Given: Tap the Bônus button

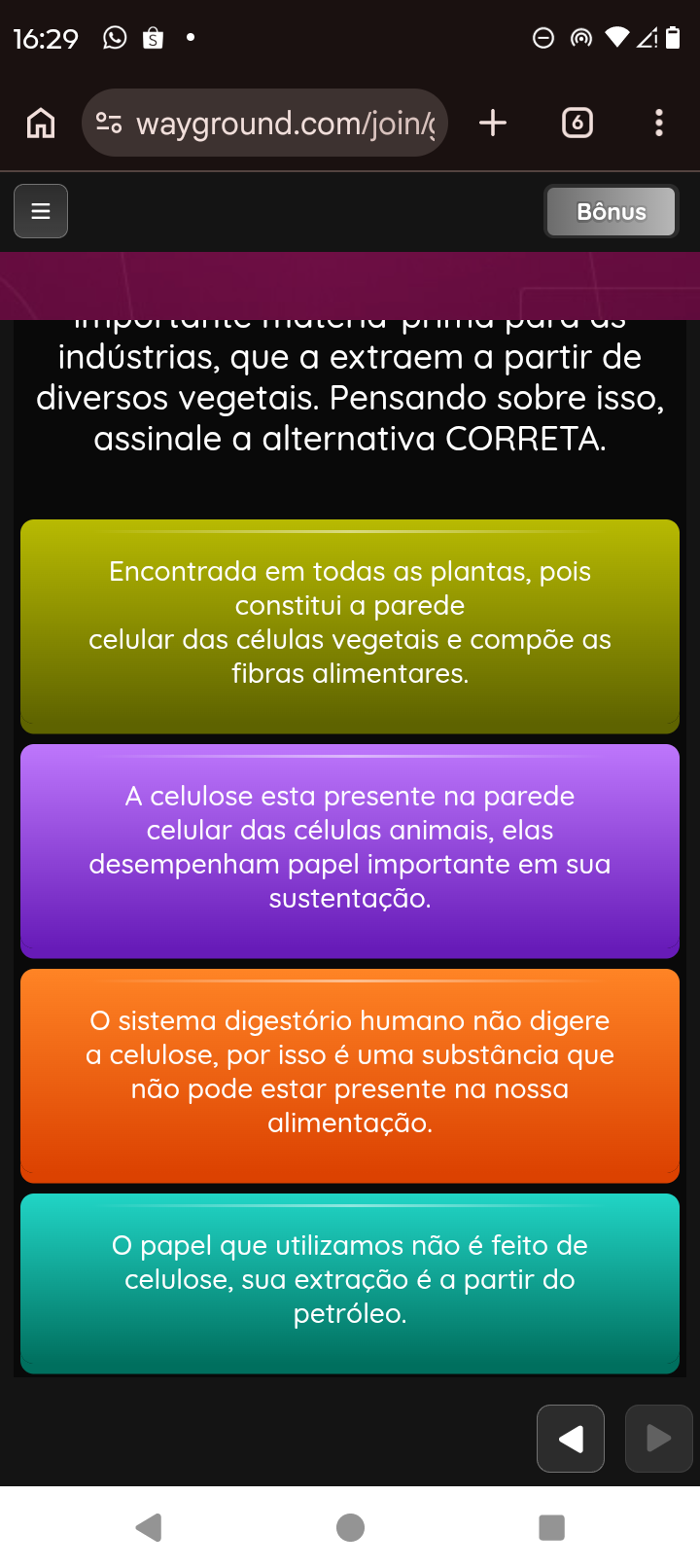Looking at the screenshot, I should 611,212.
